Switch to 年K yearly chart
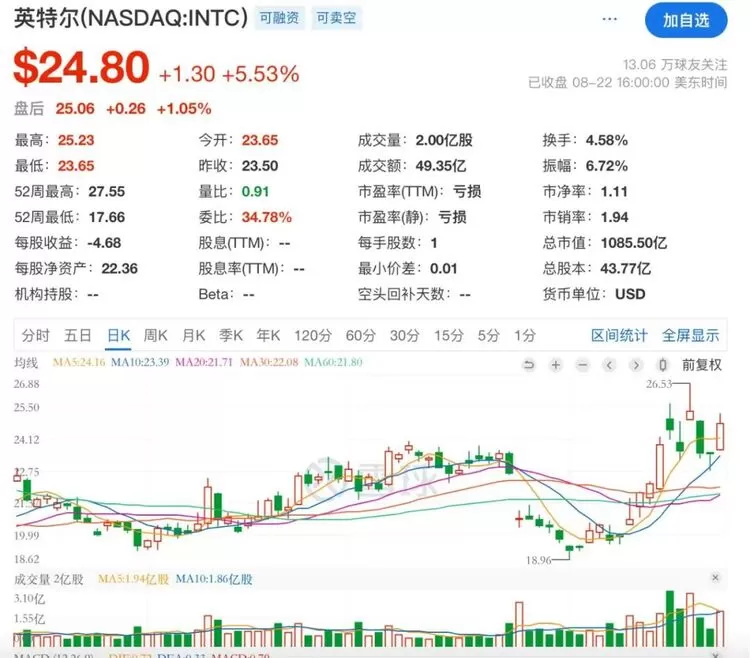 pos(269,335)
